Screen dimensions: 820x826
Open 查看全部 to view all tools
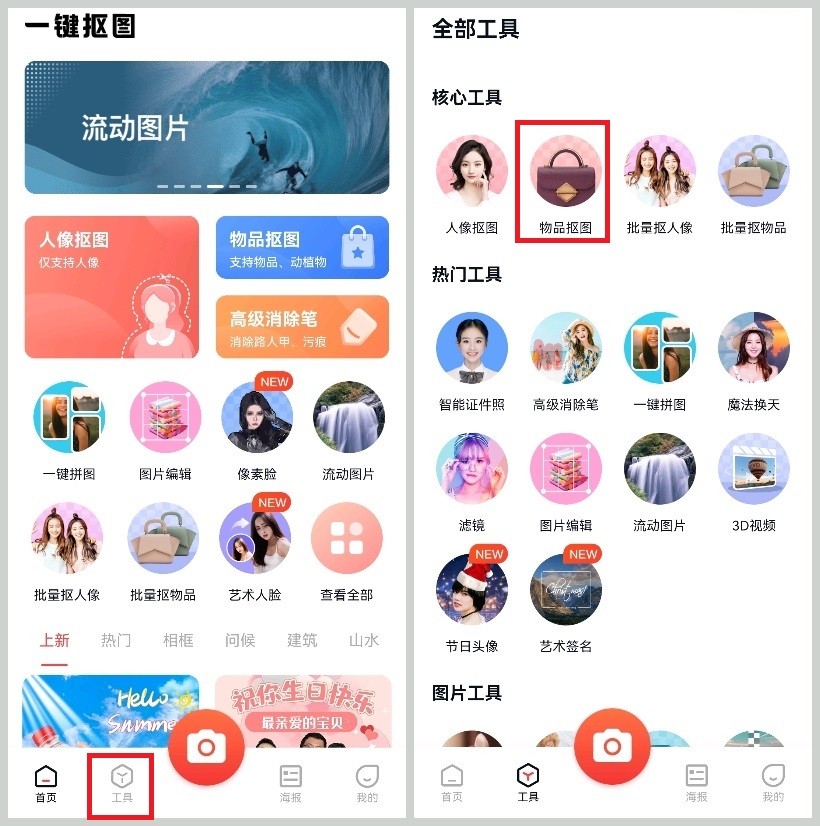point(346,538)
